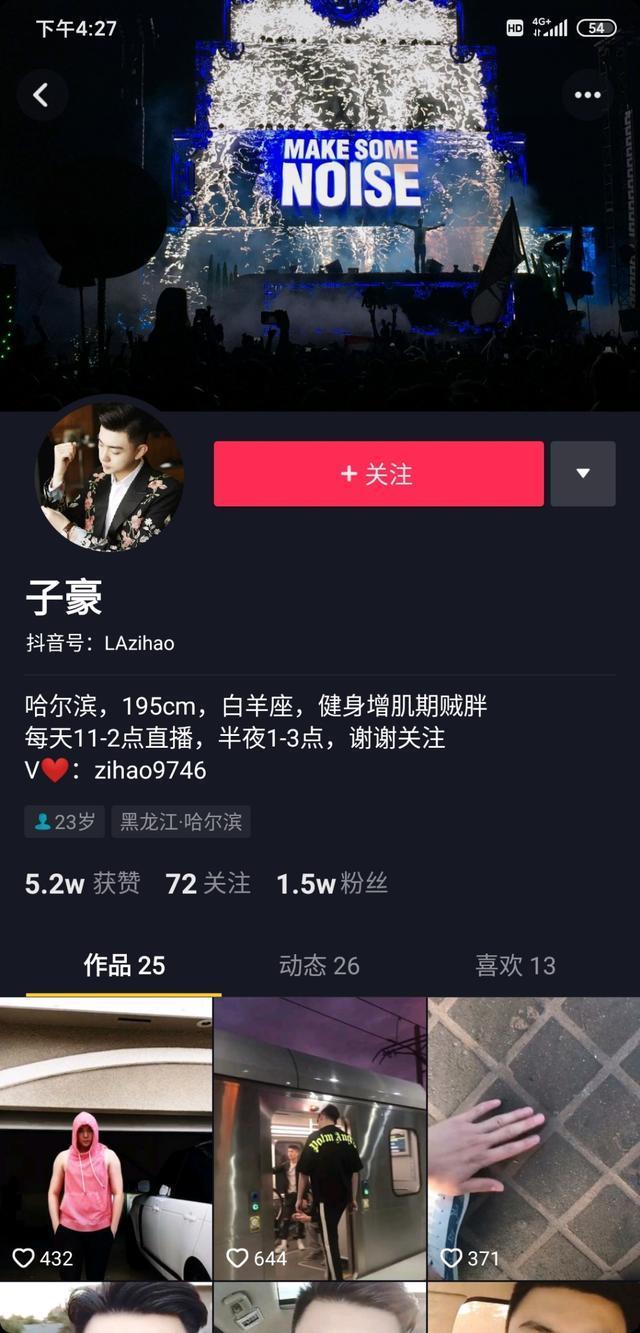Switch to the 喜欢 13 tab
Image resolution: width=640 pixels, height=1333 pixels.
(515, 965)
